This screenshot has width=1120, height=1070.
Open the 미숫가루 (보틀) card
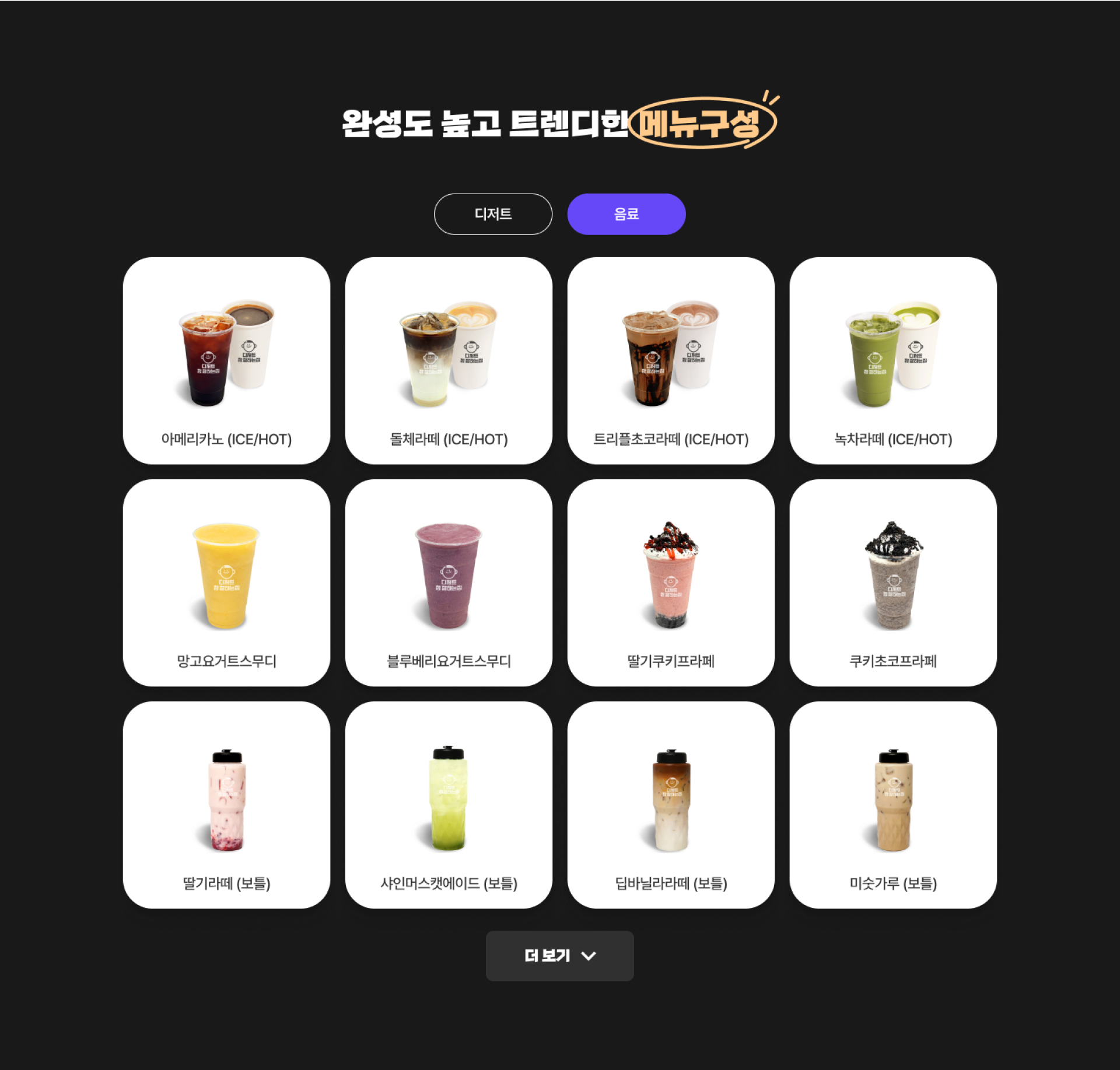click(x=892, y=805)
